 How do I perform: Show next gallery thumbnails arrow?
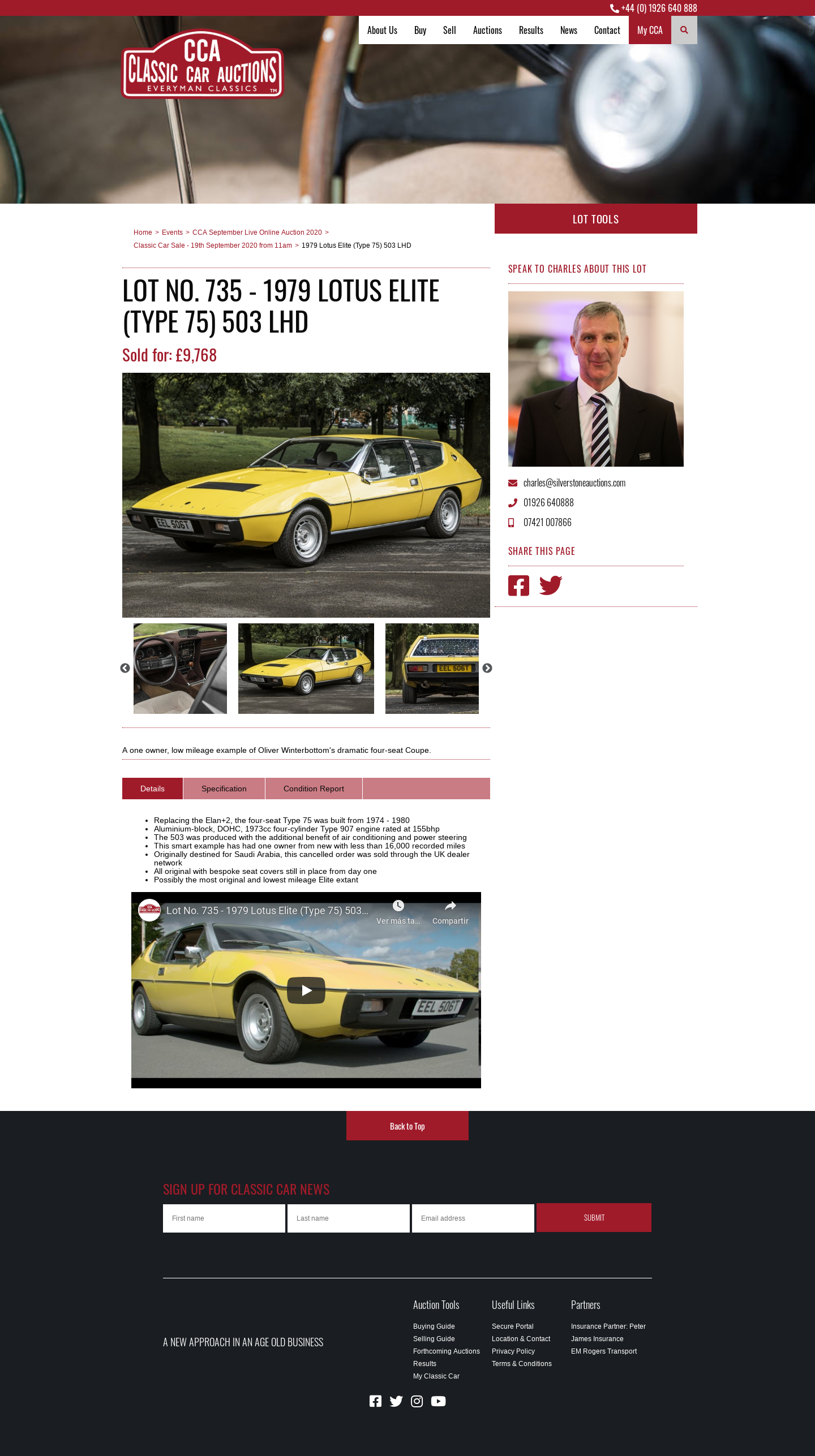pos(487,668)
